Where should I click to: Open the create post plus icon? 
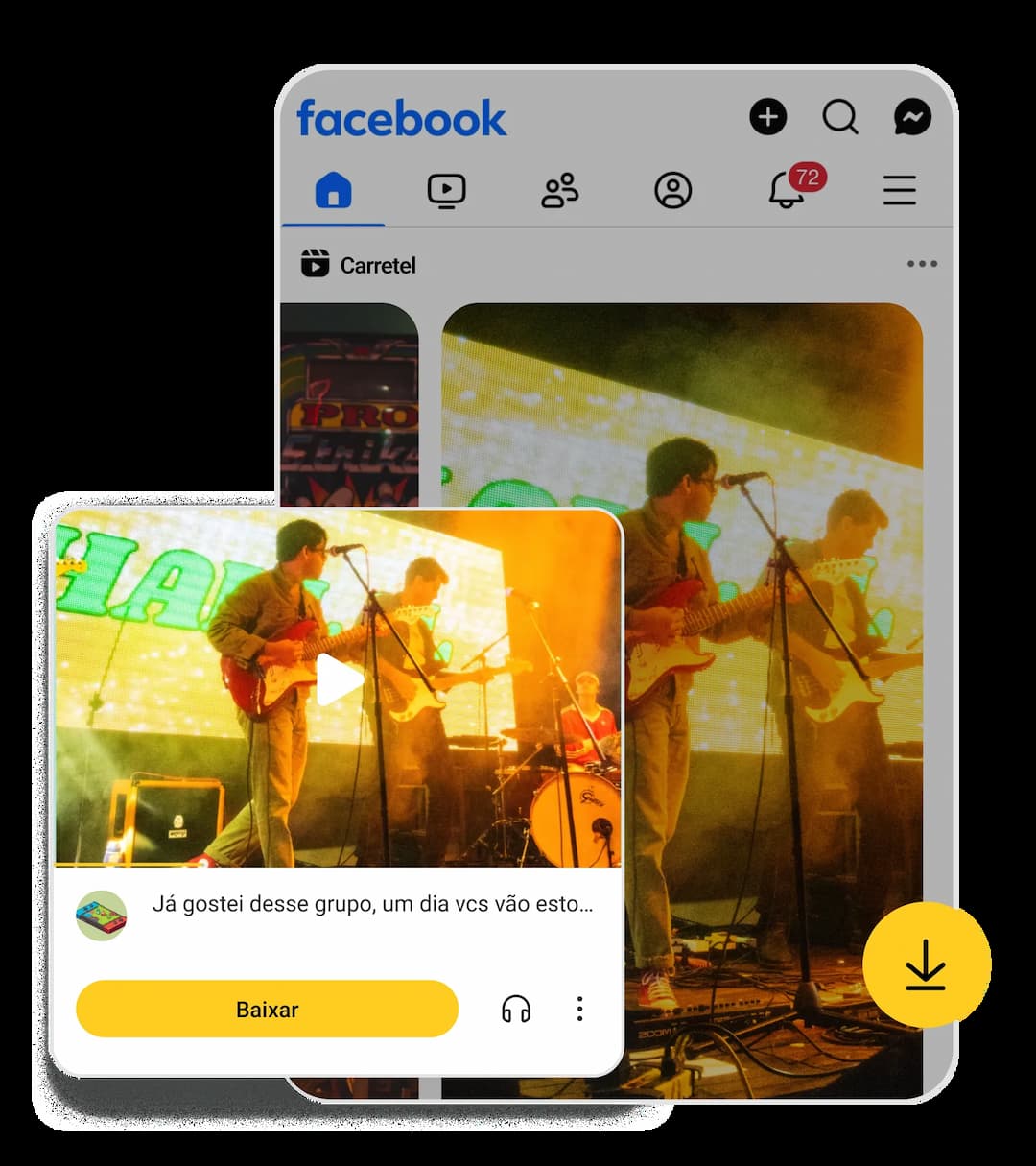coord(767,117)
